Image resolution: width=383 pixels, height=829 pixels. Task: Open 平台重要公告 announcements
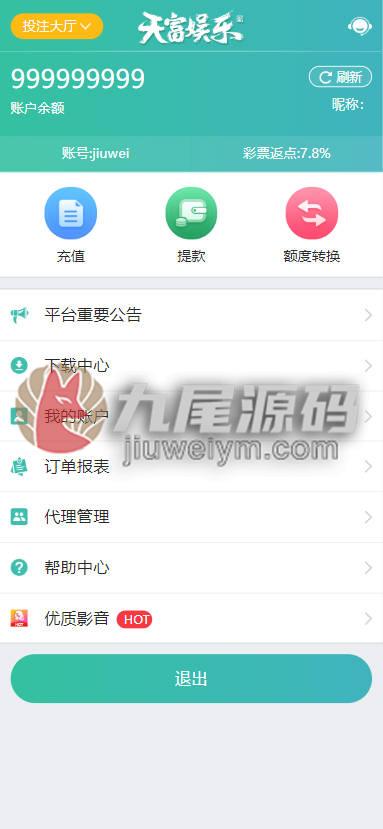pos(192,316)
